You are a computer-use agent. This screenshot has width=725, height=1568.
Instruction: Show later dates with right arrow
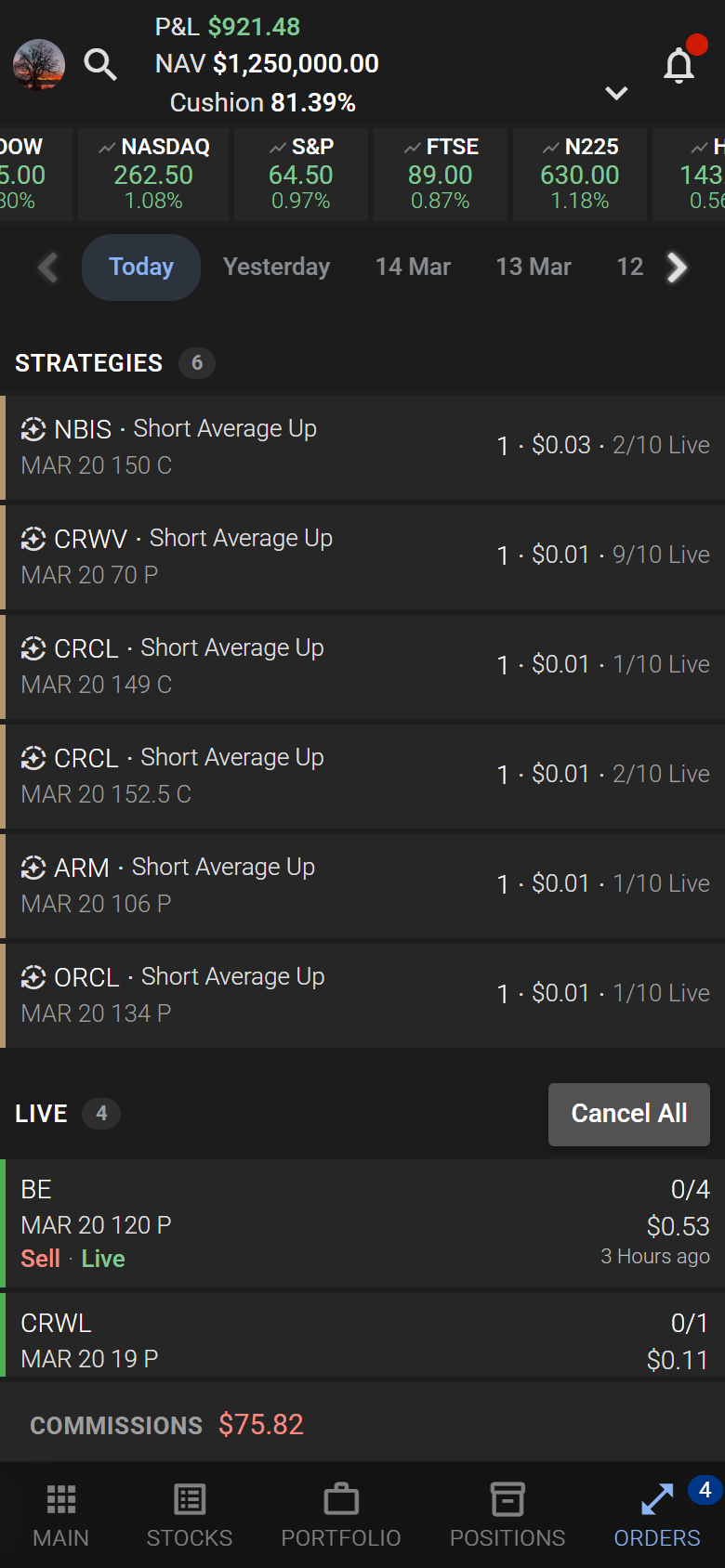pos(678,268)
